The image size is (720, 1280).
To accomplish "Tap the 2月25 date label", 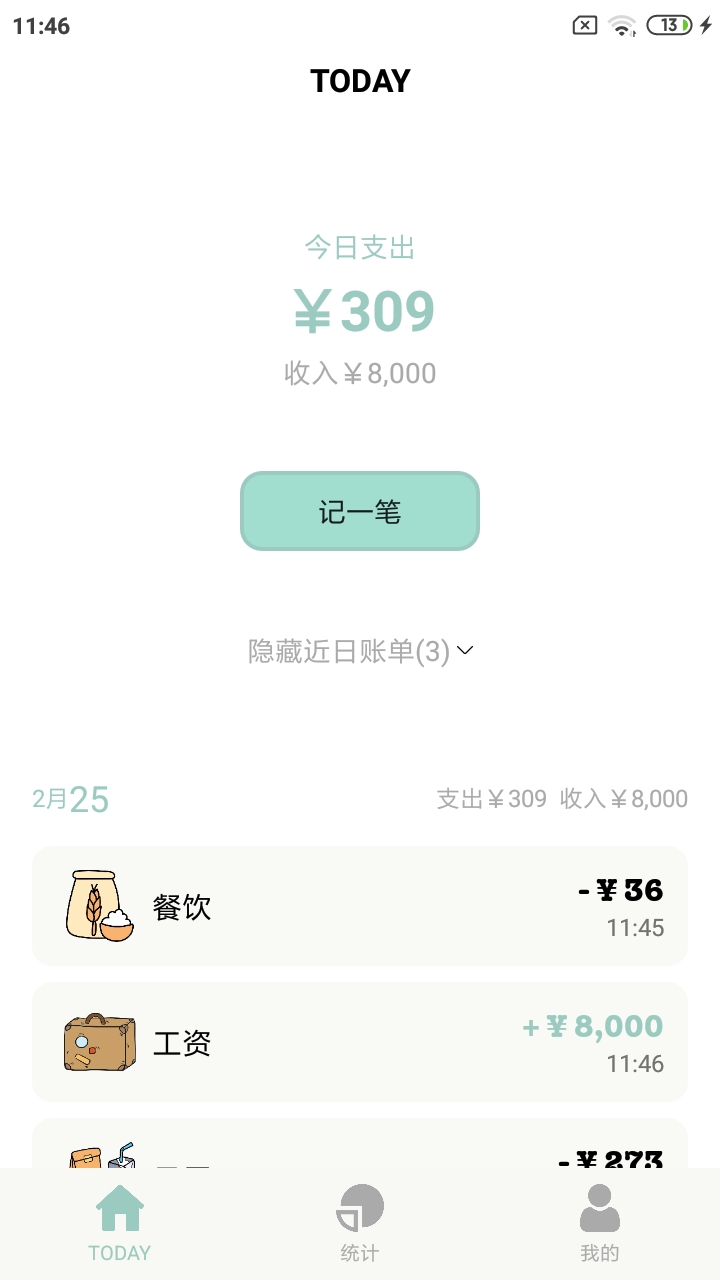I will [x=69, y=798].
